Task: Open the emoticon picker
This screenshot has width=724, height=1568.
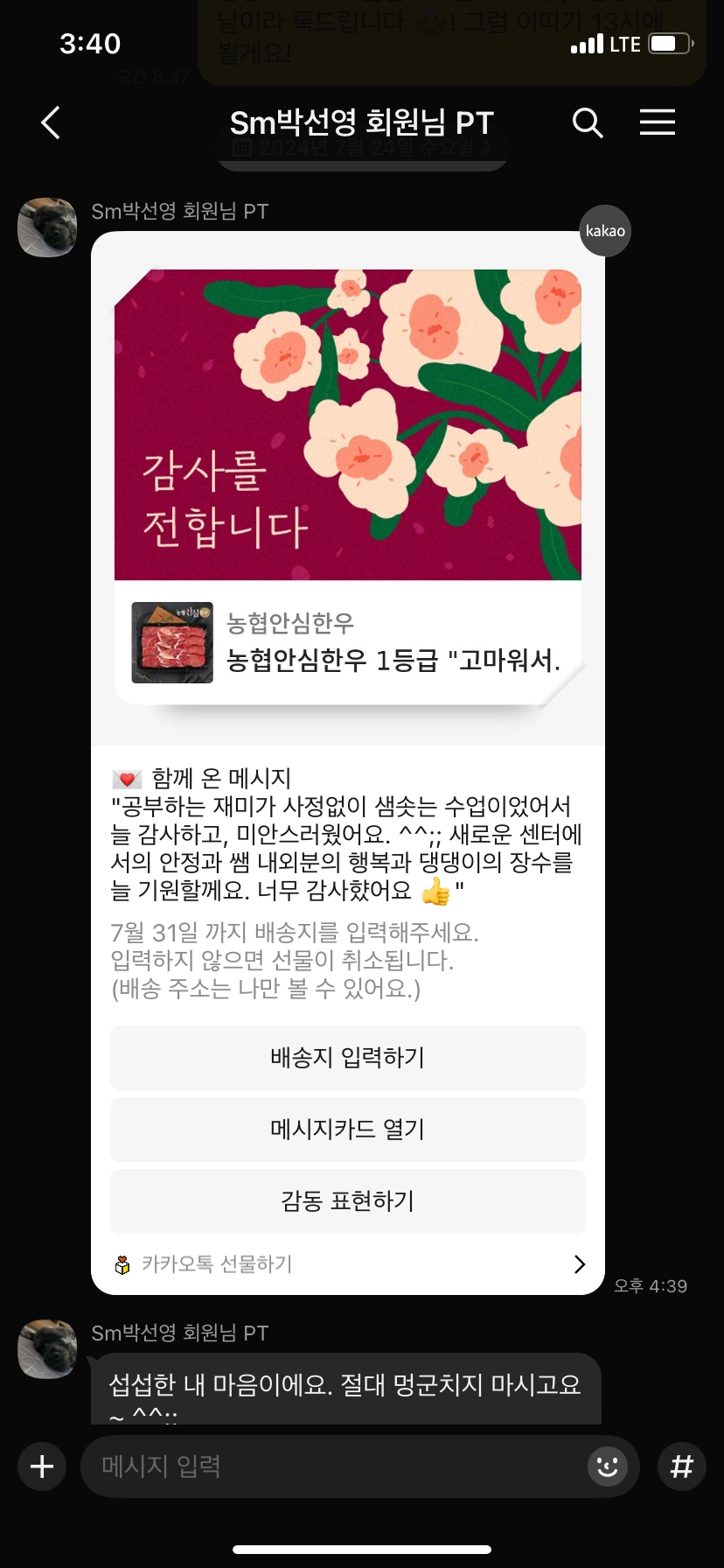Action: click(x=607, y=1466)
